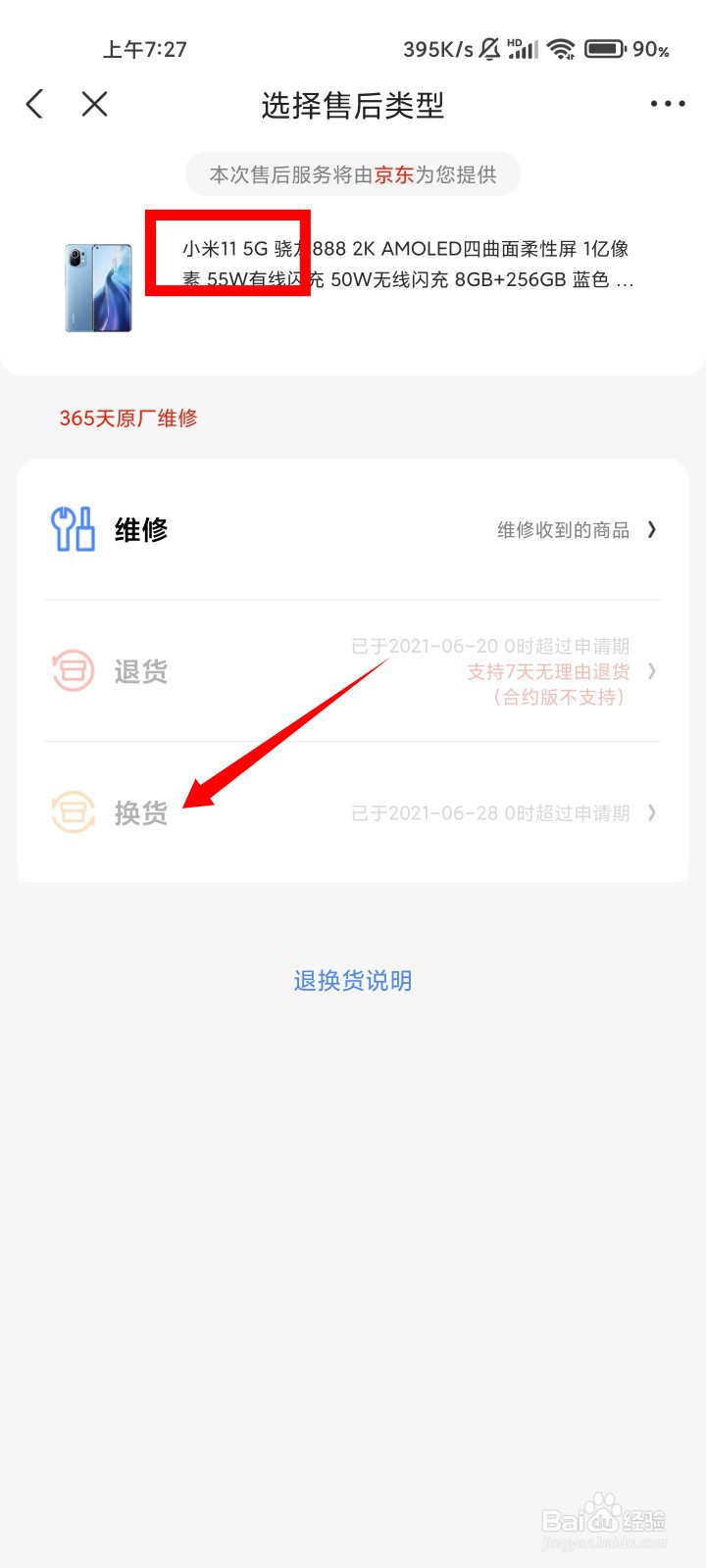Screen dimensions: 706x1568
Task: Click the 京东 service provider link
Action: click(x=392, y=173)
